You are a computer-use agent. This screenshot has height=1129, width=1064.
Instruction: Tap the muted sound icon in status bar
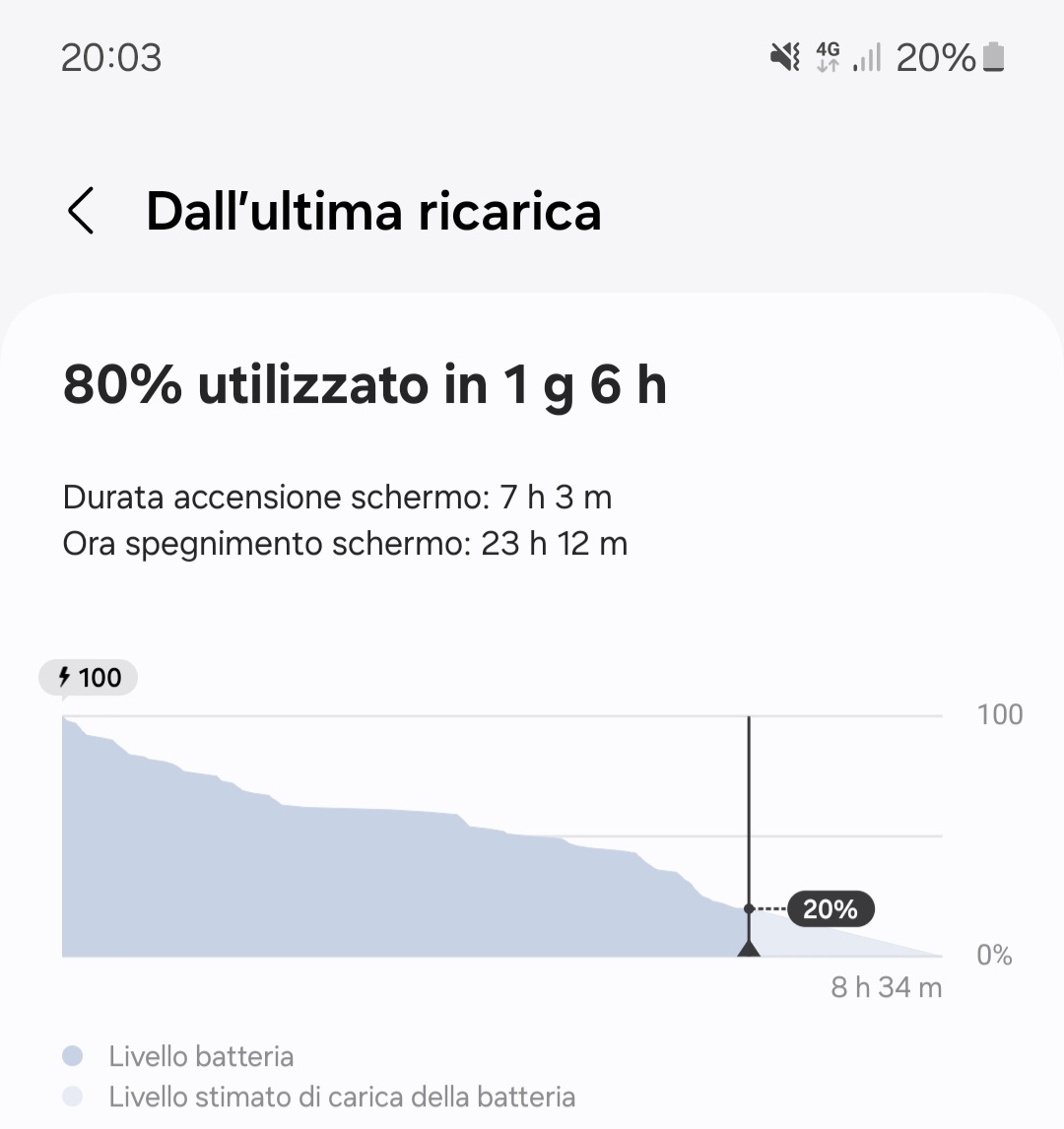tap(781, 58)
